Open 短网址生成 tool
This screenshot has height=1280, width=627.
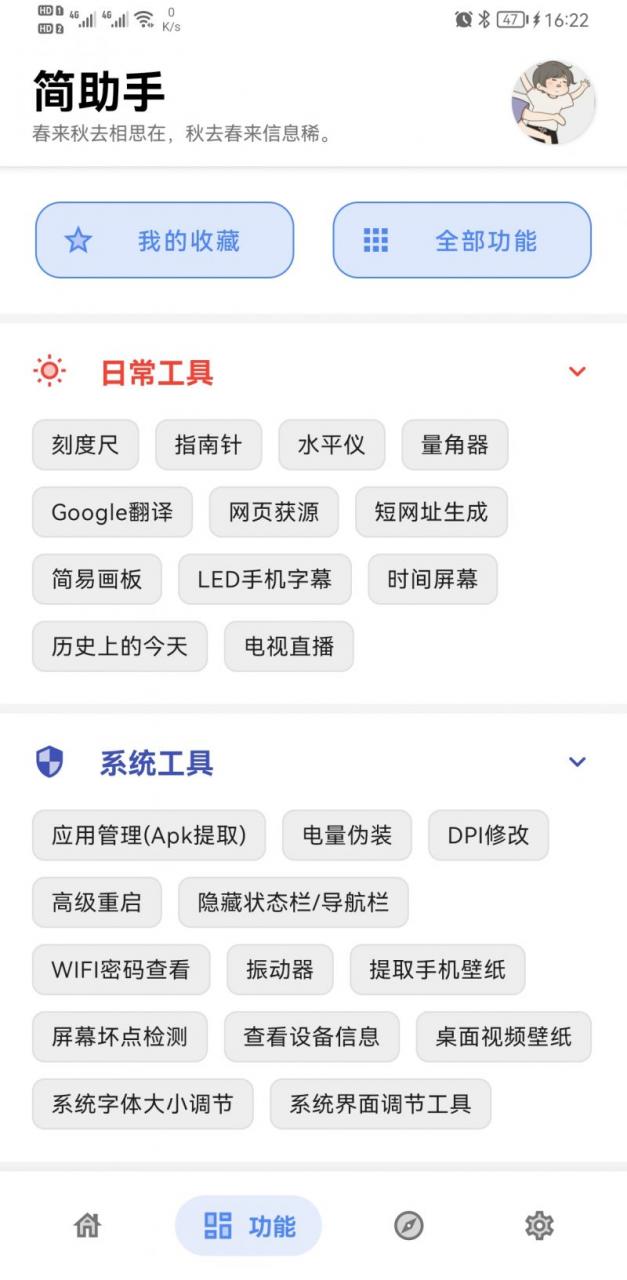pos(431,513)
